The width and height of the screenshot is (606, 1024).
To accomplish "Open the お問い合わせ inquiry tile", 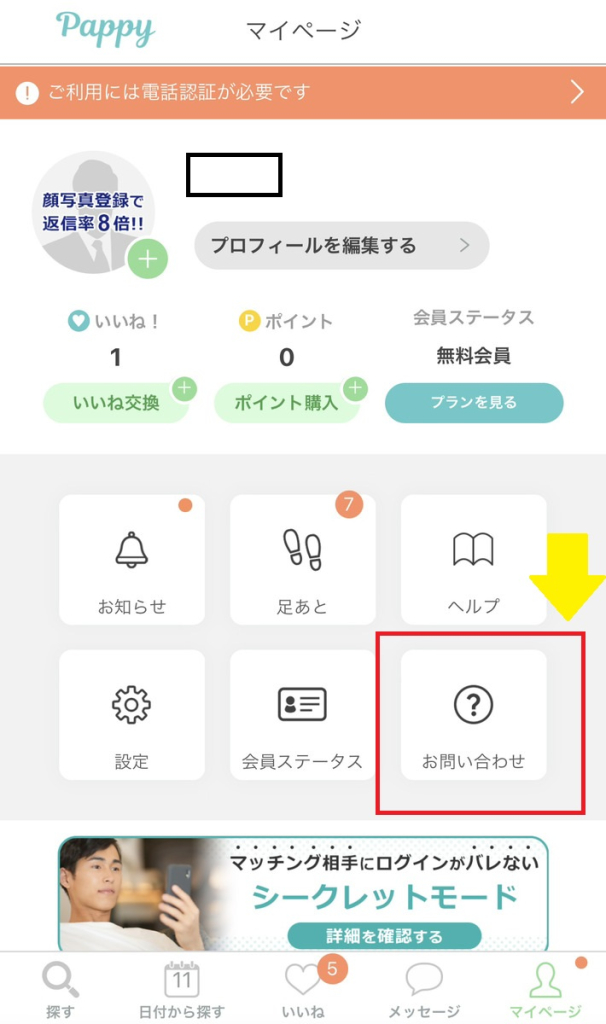I will (x=473, y=714).
